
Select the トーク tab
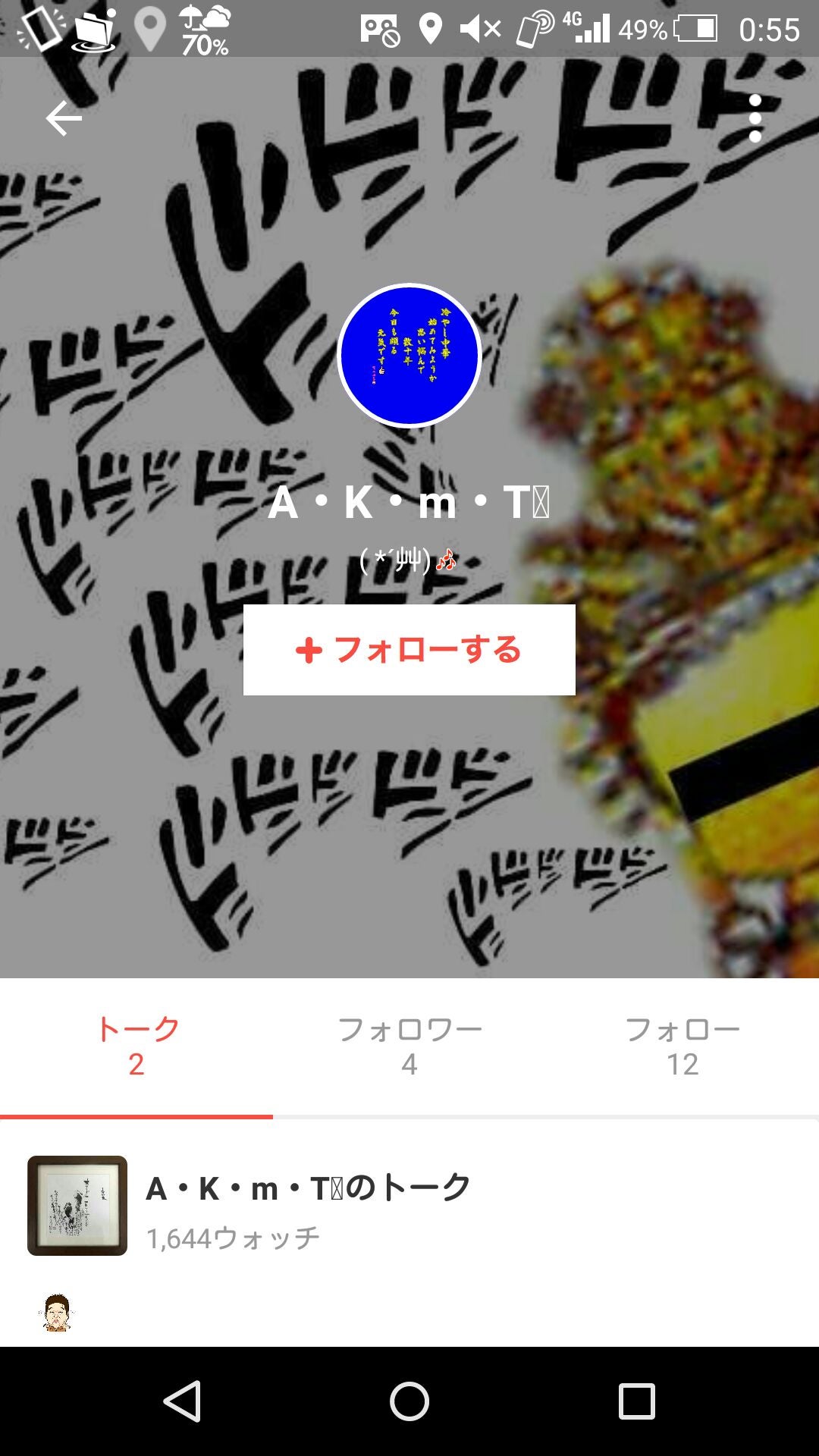136,1046
